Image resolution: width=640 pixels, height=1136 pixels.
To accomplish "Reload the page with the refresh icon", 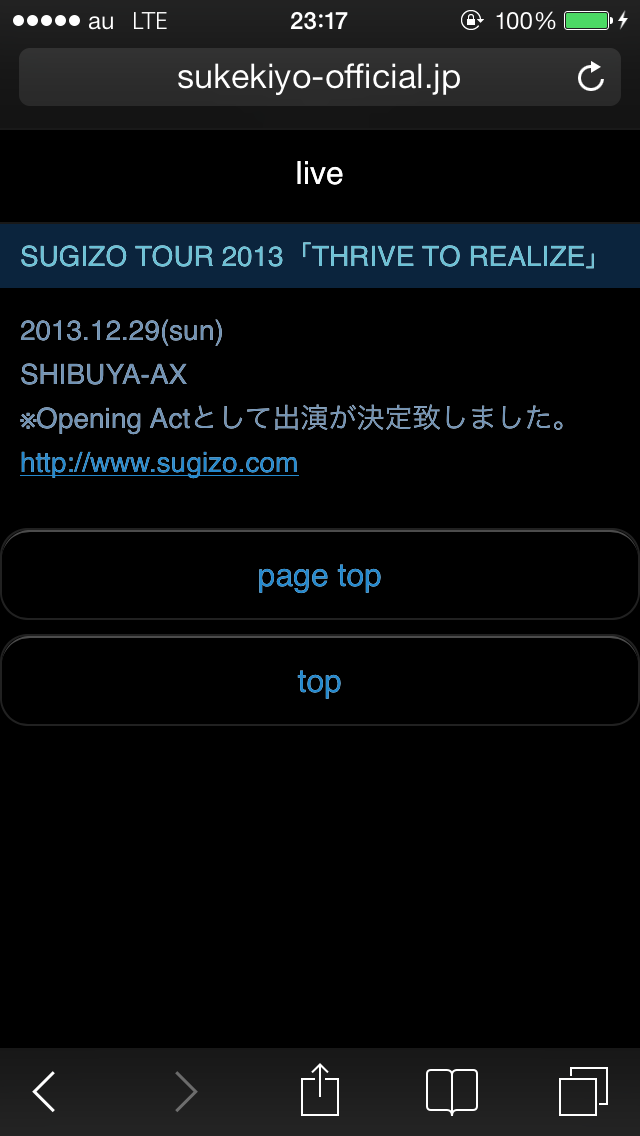I will tap(591, 77).
